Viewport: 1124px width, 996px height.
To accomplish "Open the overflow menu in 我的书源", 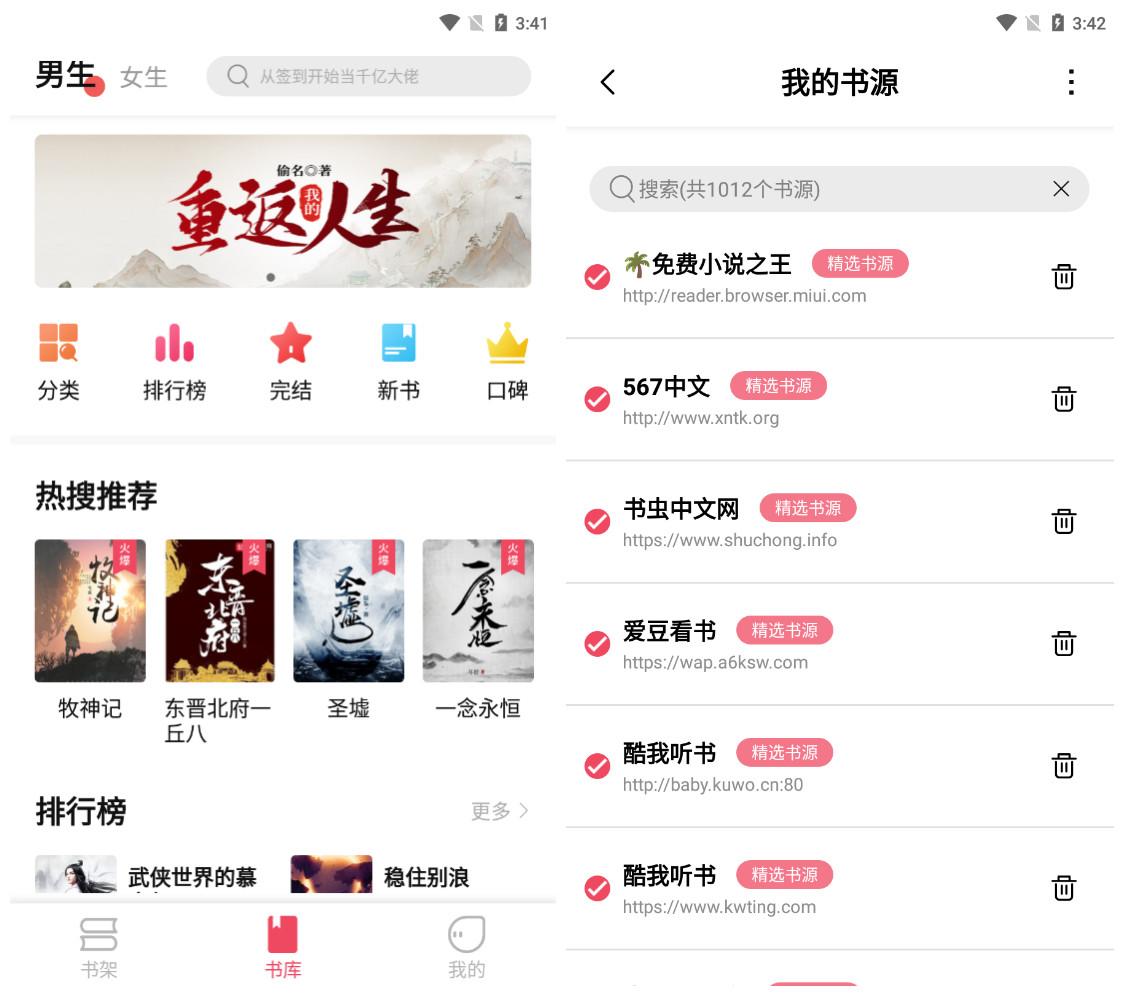I will pyautogui.click(x=1071, y=82).
